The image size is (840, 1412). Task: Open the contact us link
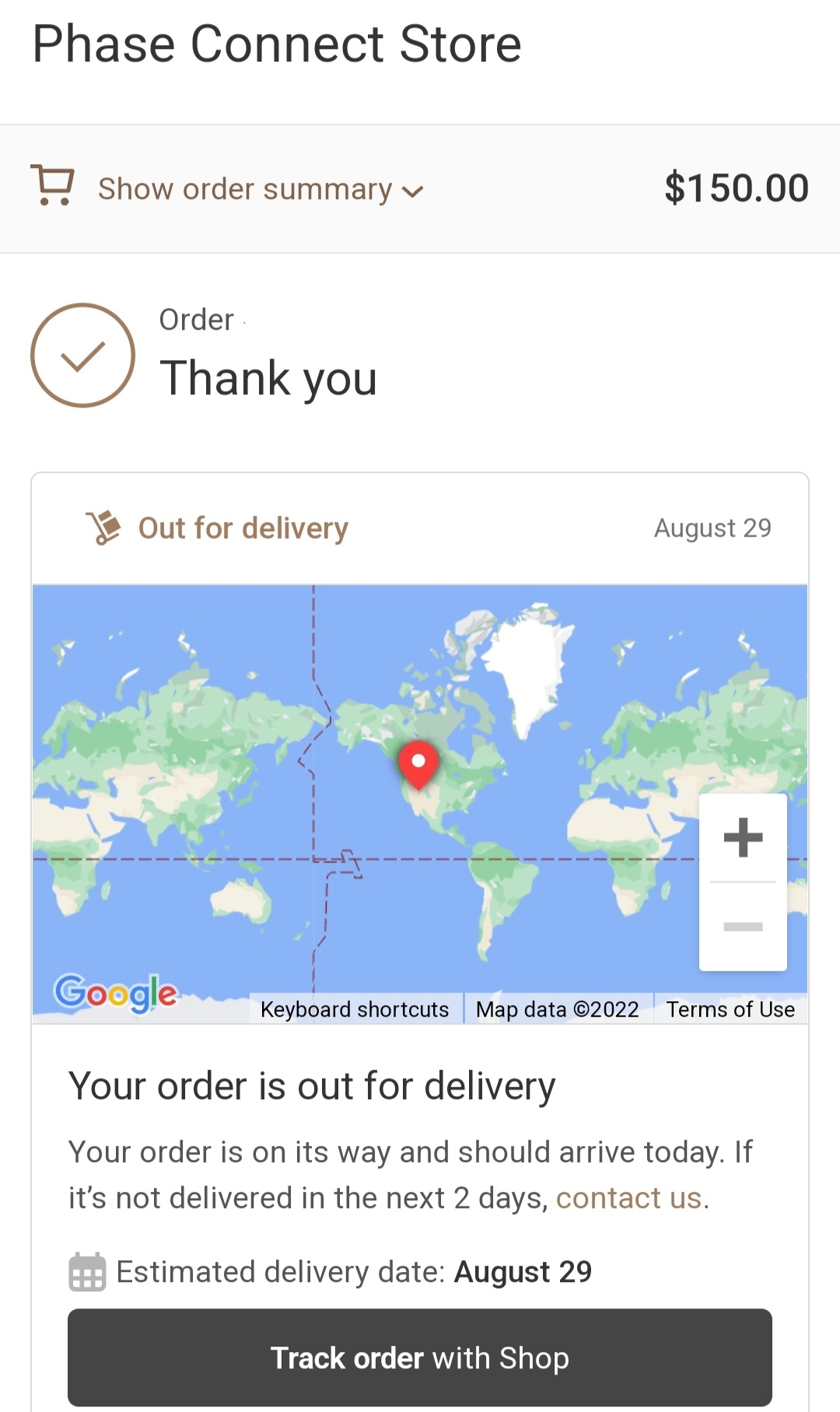point(628,1198)
